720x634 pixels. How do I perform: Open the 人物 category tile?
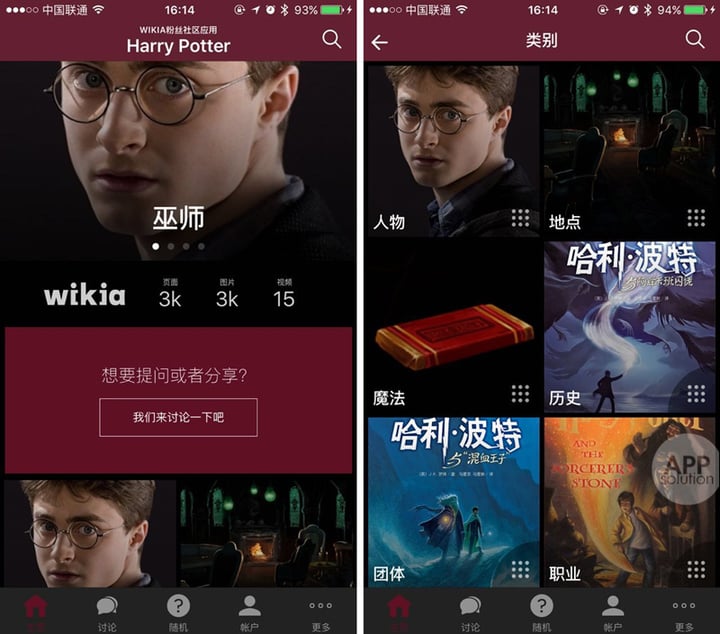coord(453,150)
